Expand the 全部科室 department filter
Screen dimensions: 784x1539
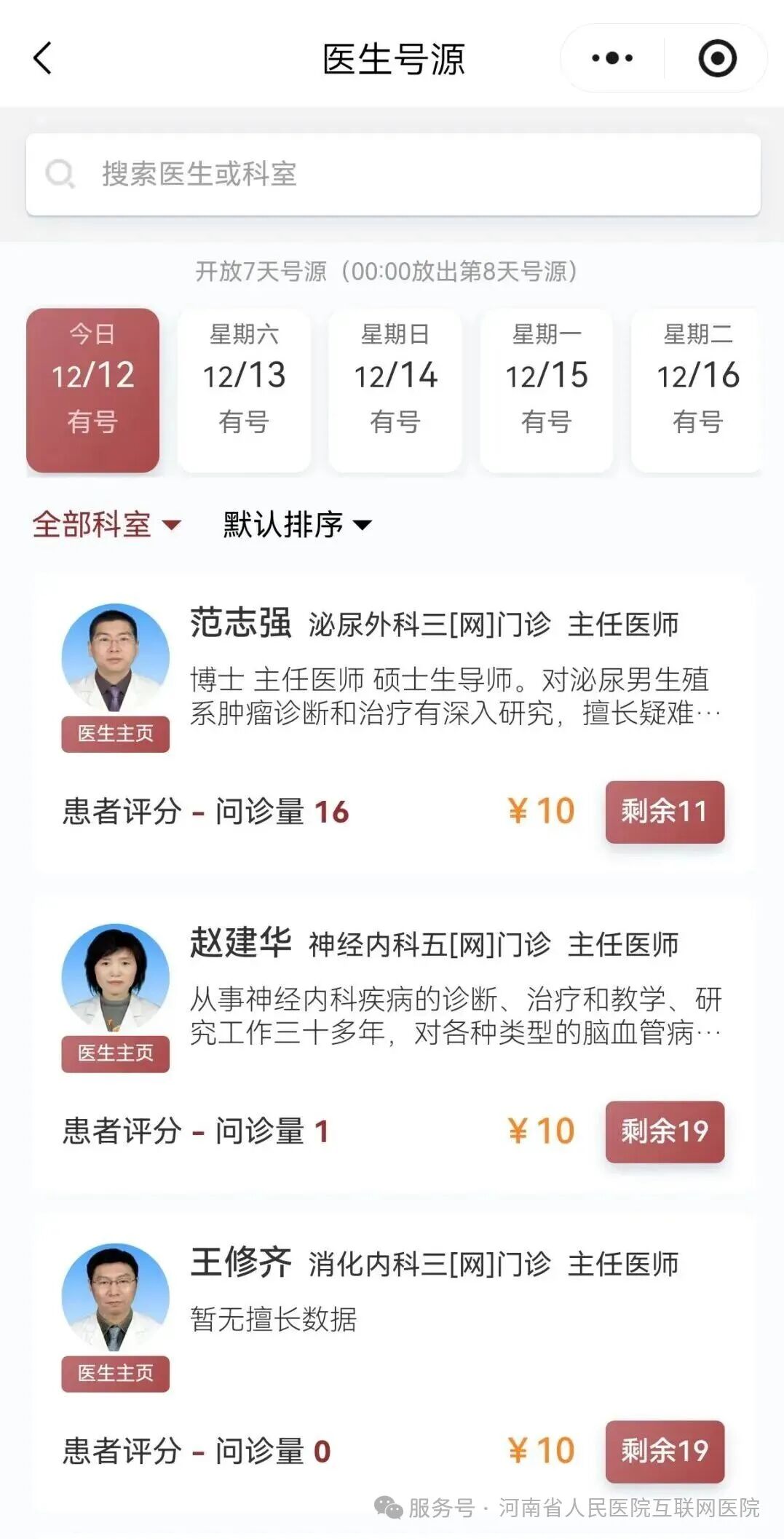click(106, 525)
